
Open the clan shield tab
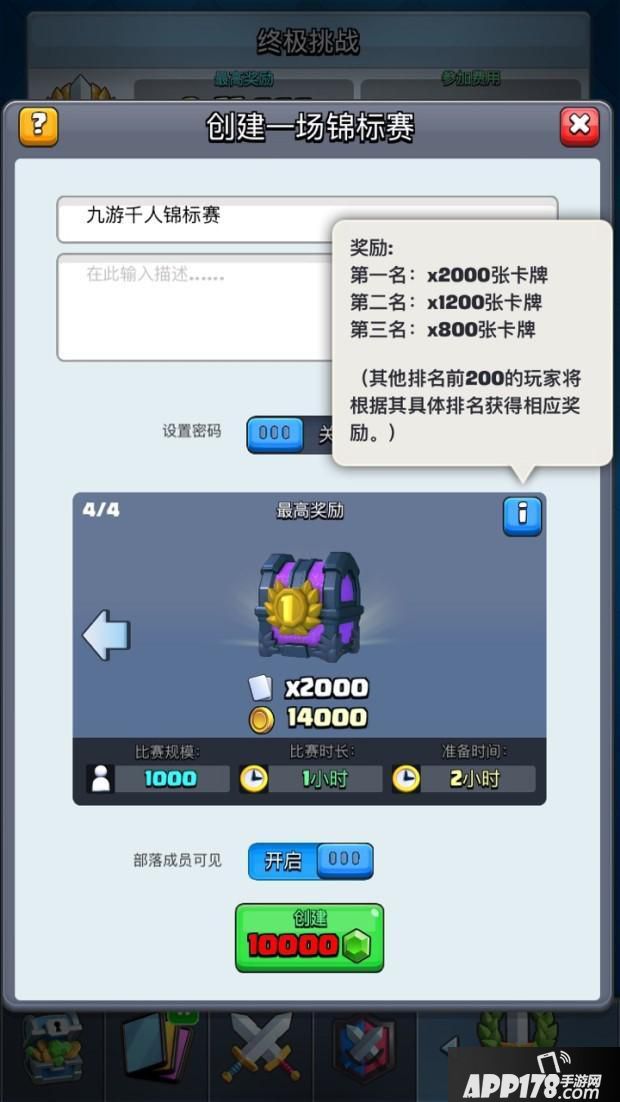[x=362, y=1048]
